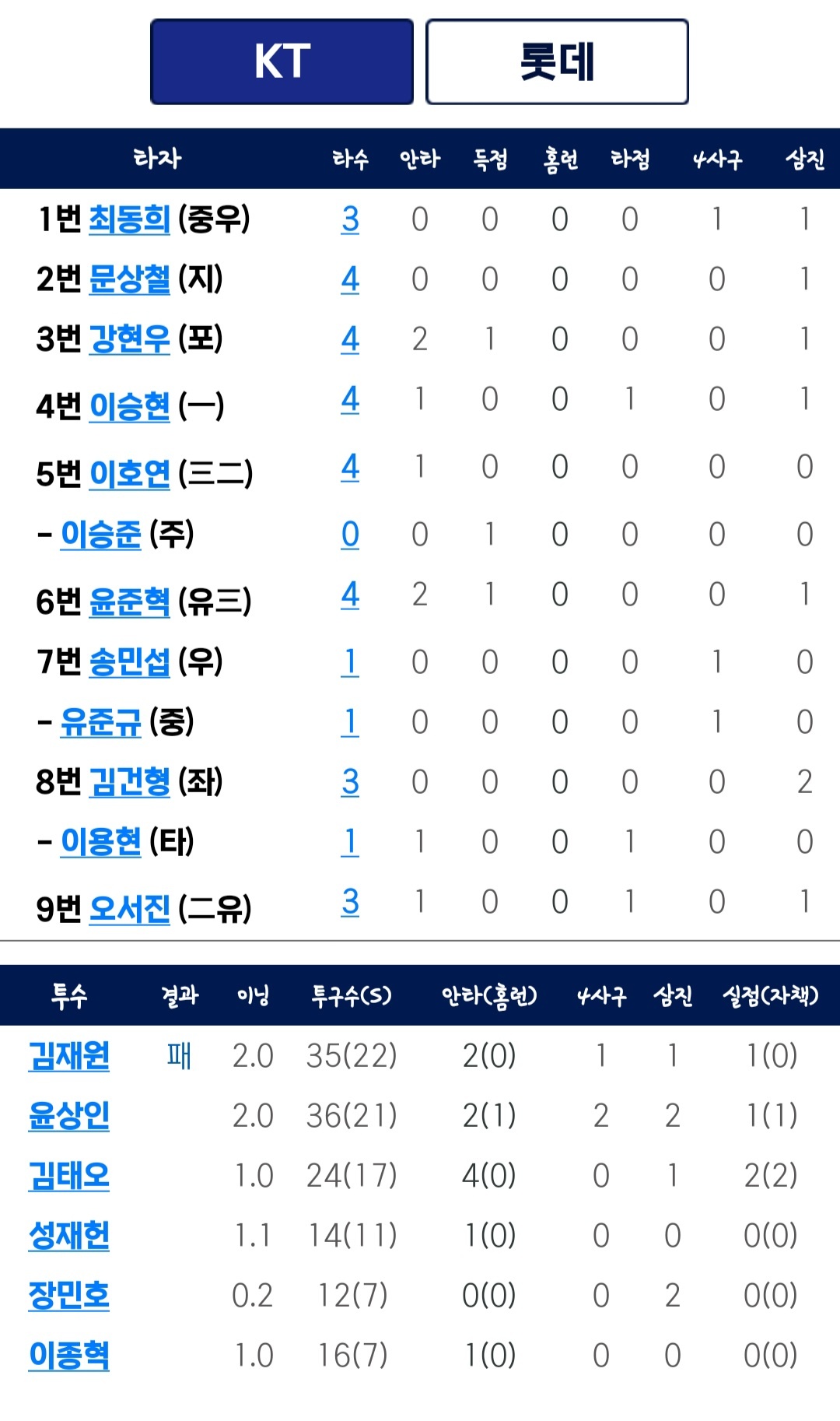Open 송민섭's player link
The height and width of the screenshot is (1421, 840).
[129, 661]
